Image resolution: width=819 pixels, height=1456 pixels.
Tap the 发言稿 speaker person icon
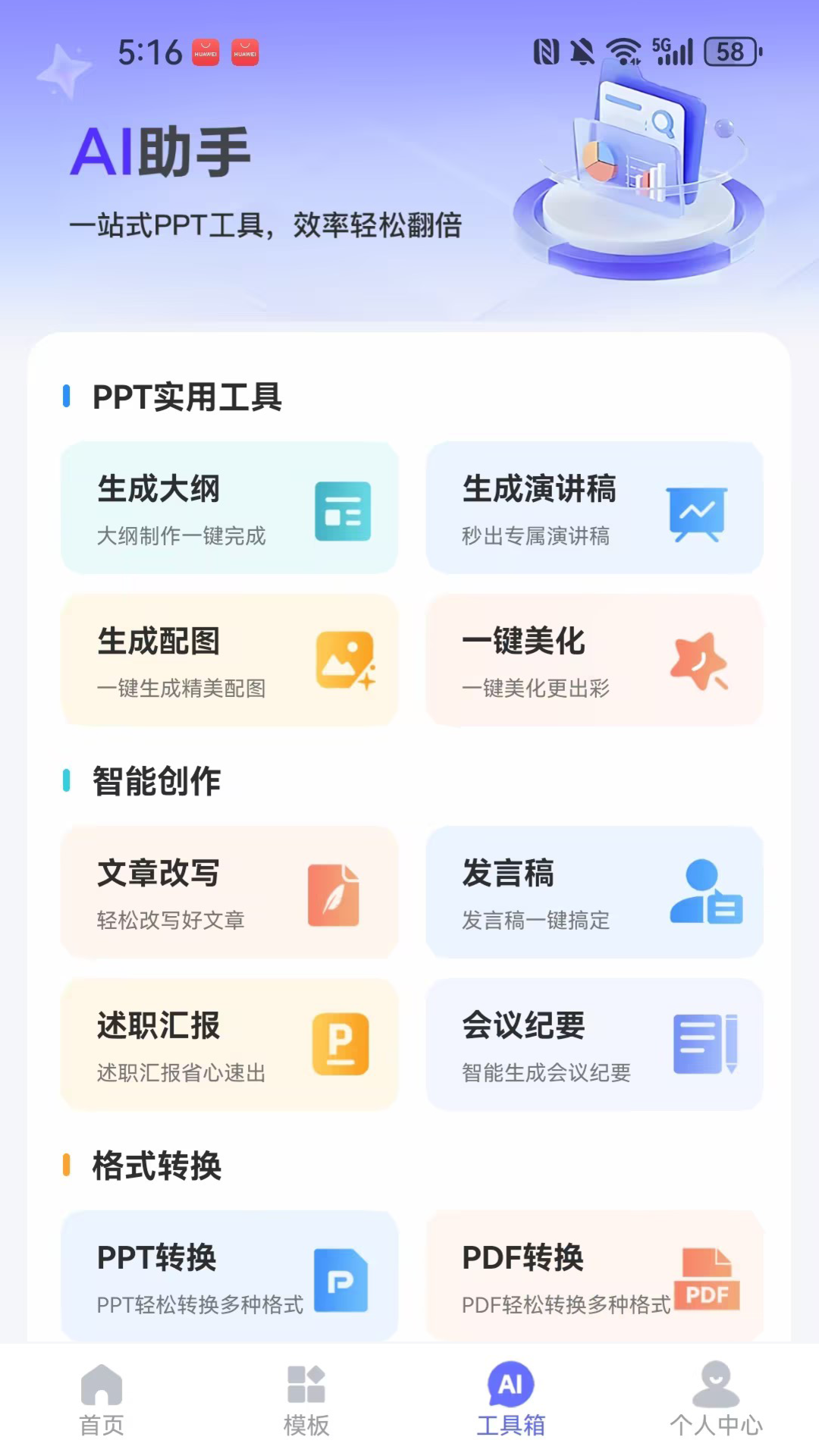click(706, 896)
